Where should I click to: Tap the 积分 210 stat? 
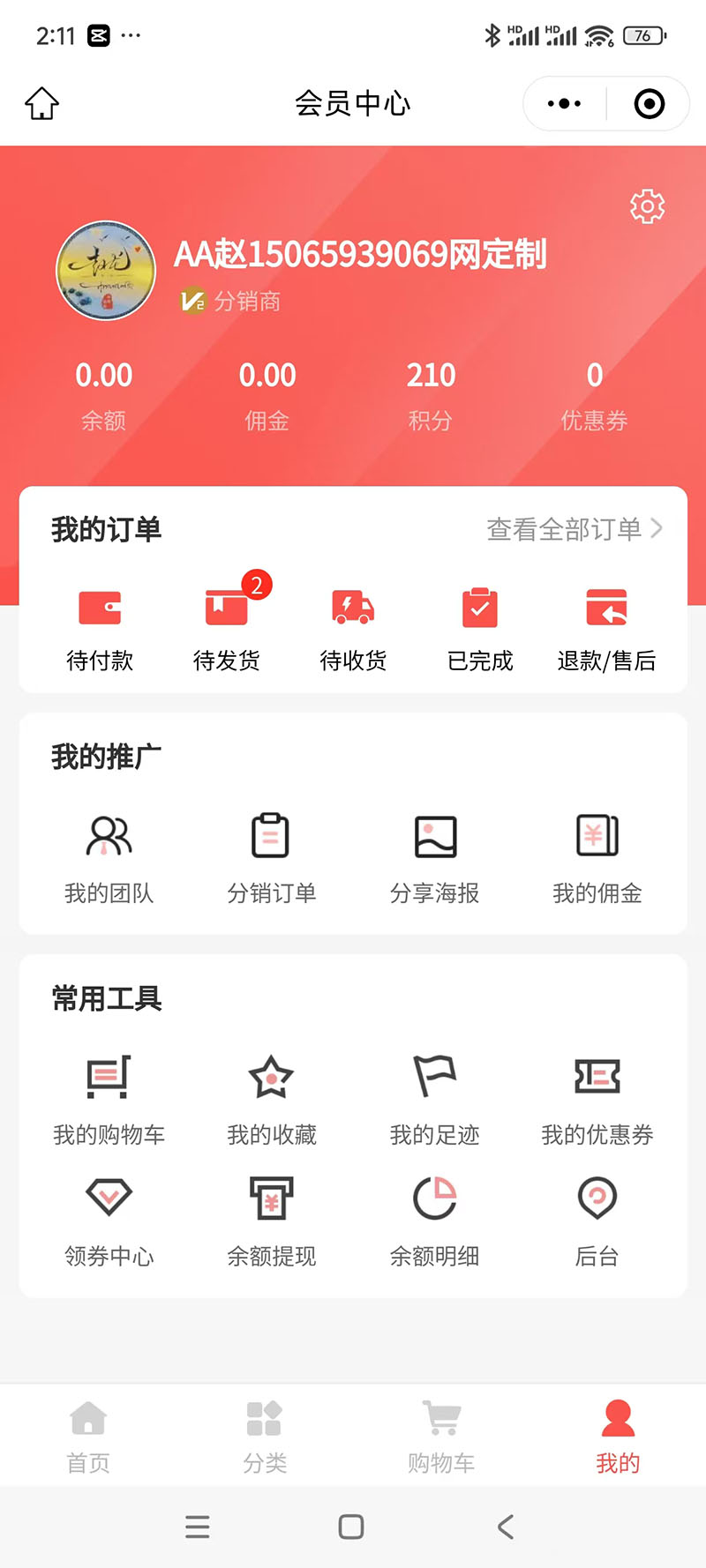click(431, 396)
